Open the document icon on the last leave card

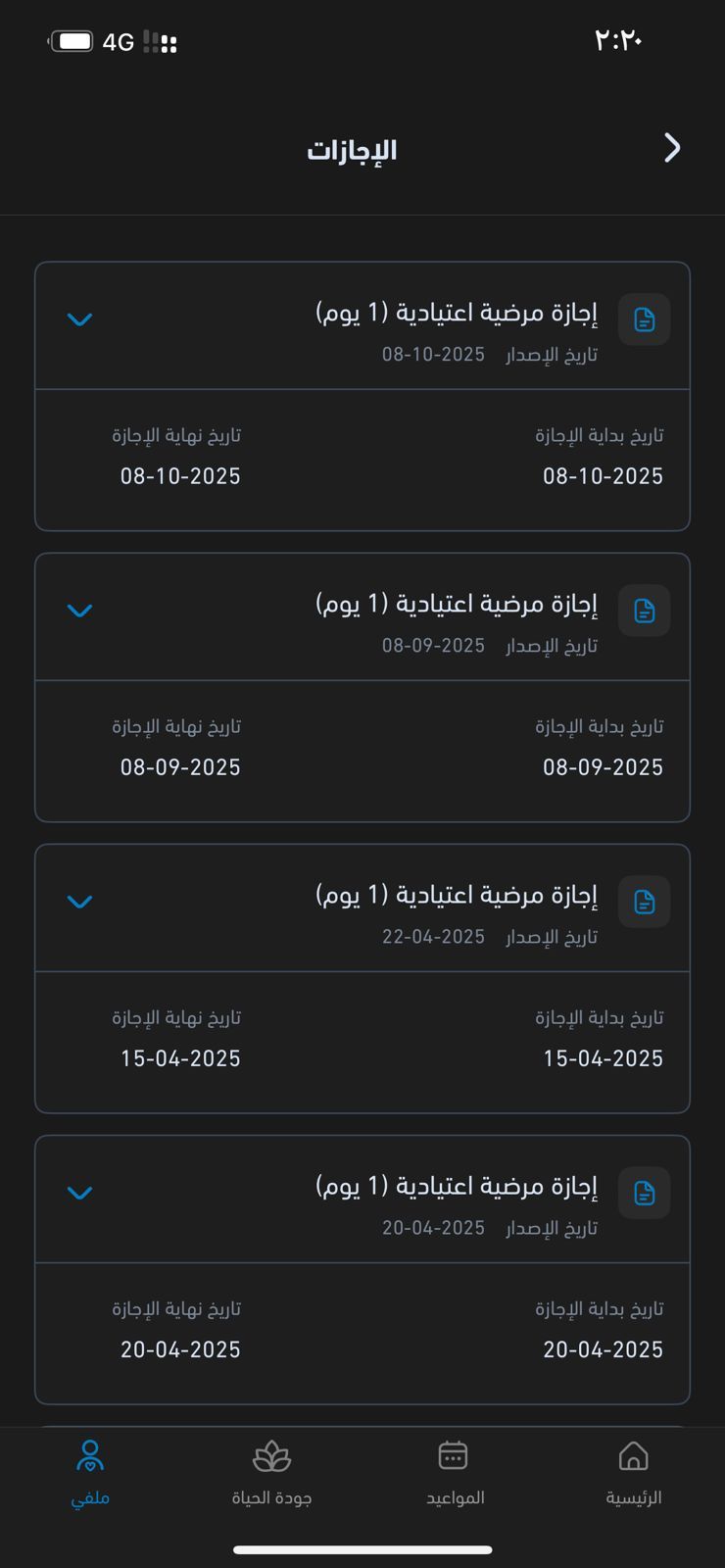click(644, 1193)
